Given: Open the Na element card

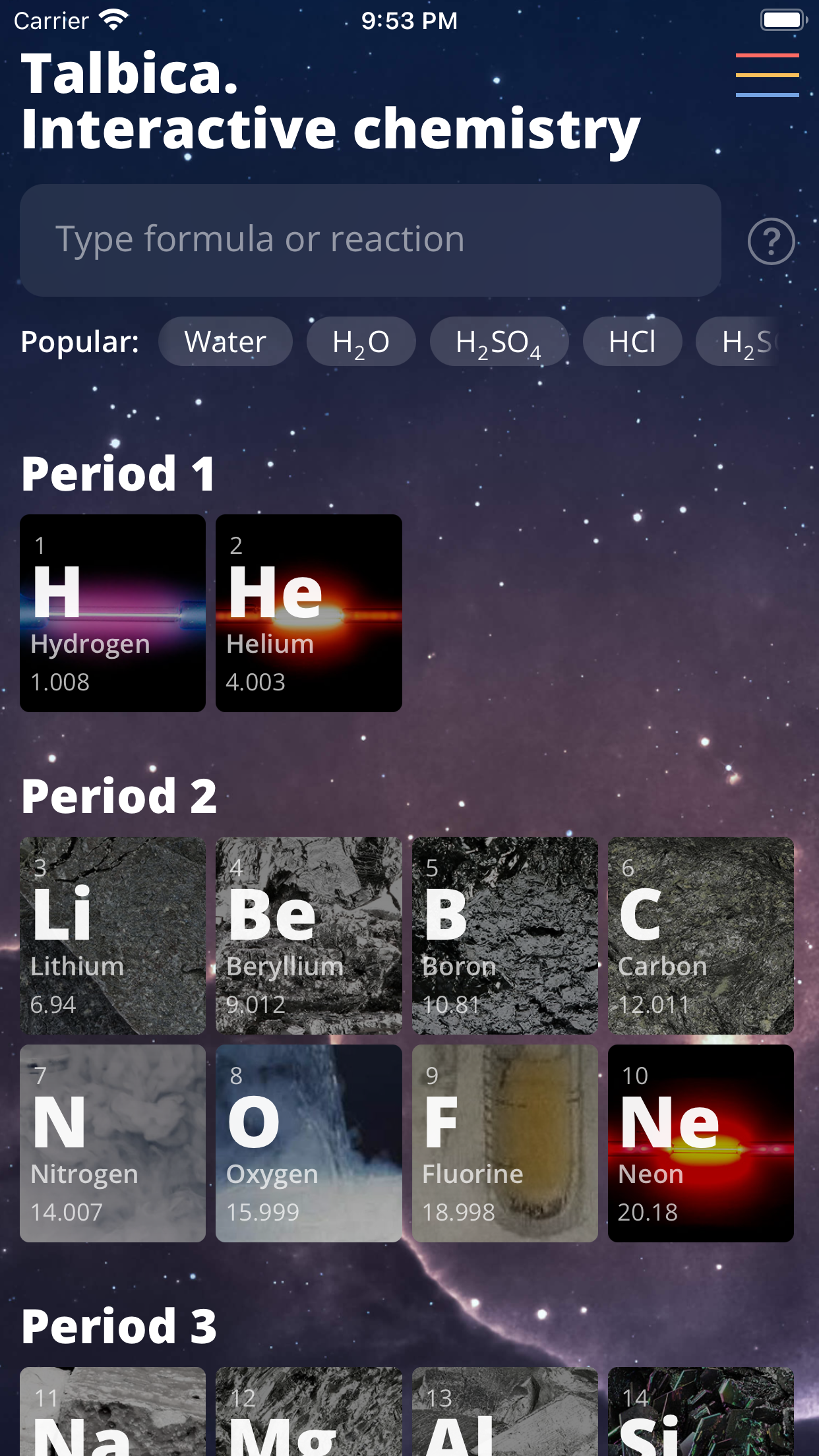Looking at the screenshot, I should point(113,1411).
